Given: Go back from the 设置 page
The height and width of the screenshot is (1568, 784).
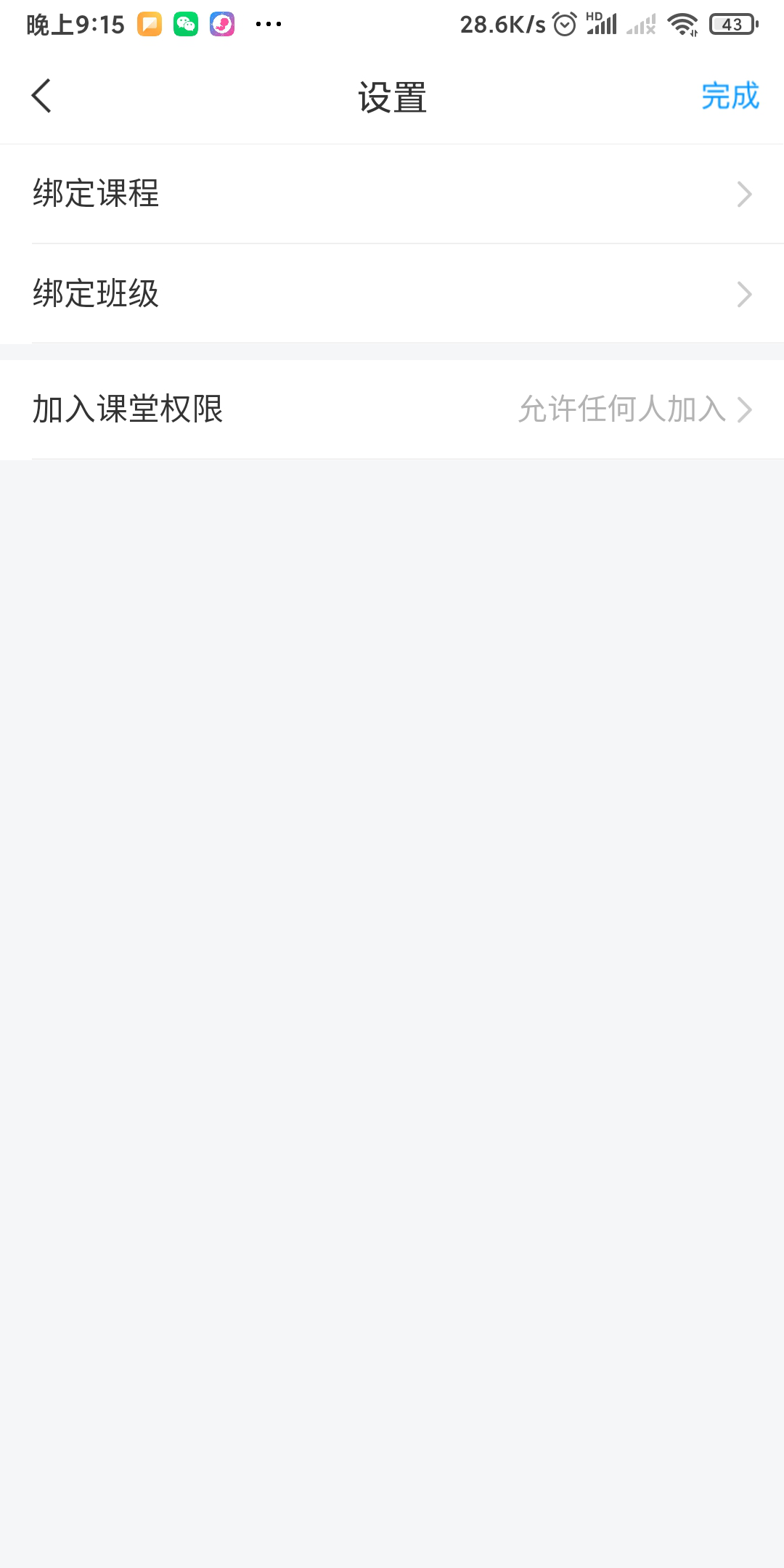Looking at the screenshot, I should [42, 96].
